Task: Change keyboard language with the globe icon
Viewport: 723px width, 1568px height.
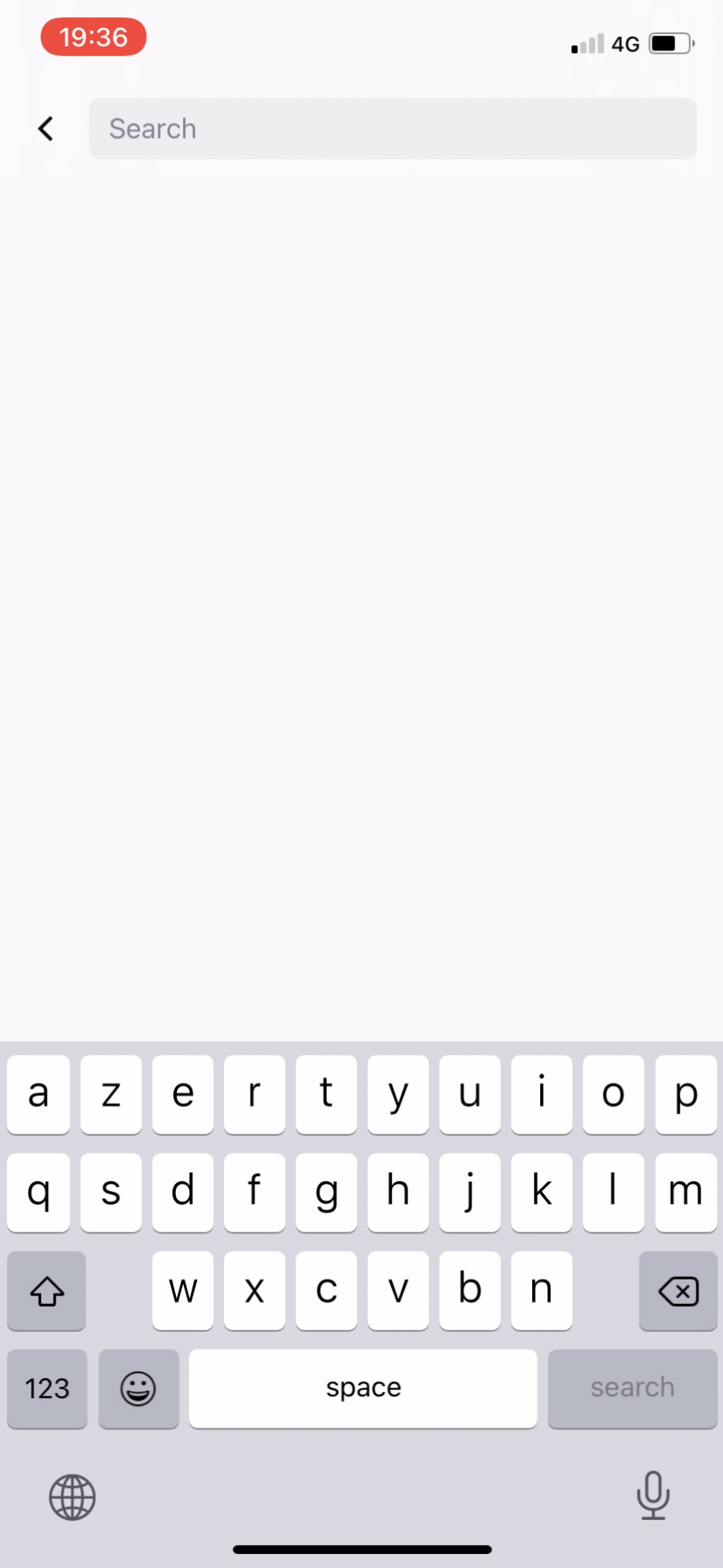Action: [x=72, y=1497]
